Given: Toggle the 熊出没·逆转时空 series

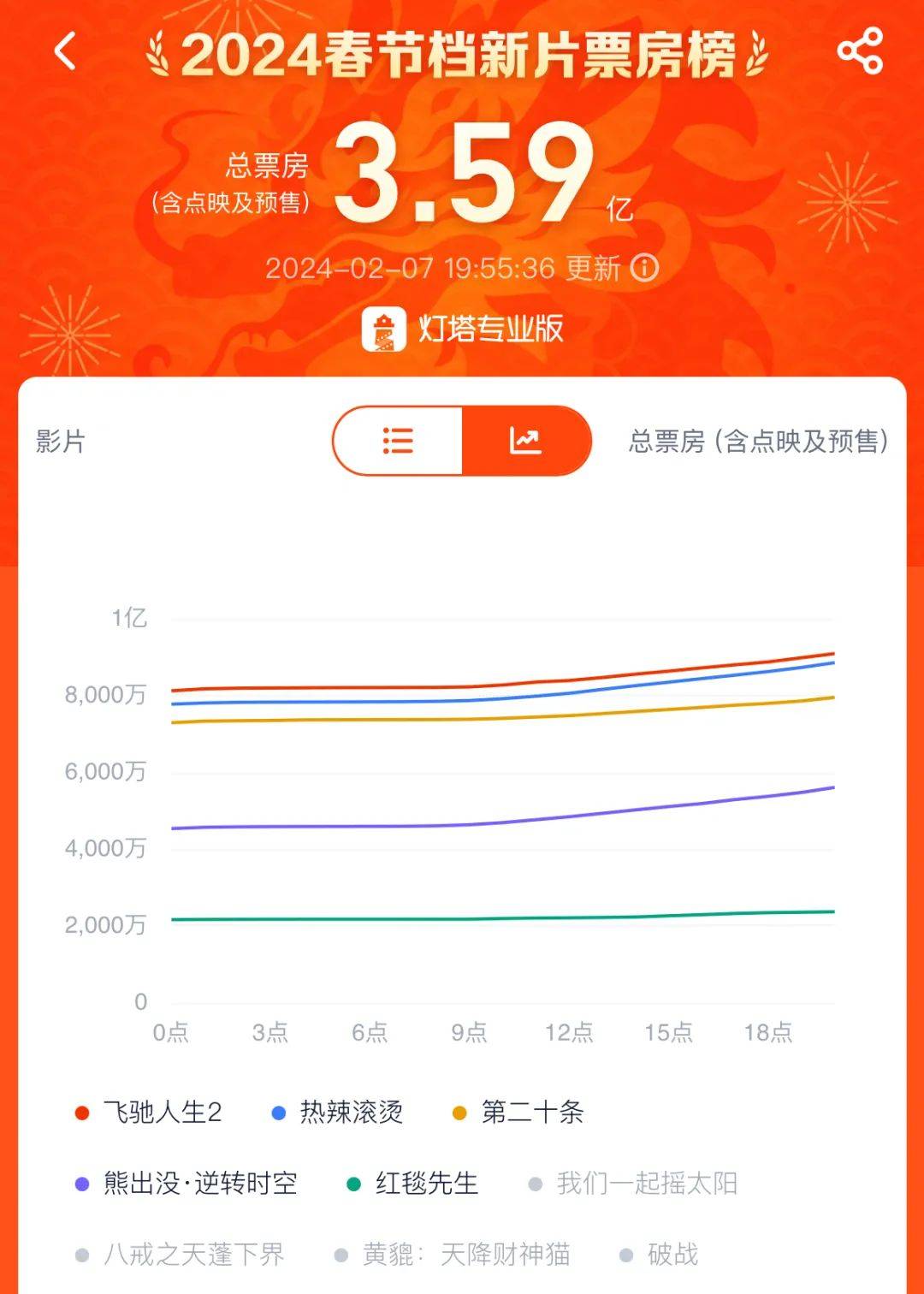Looking at the screenshot, I should [x=187, y=1184].
